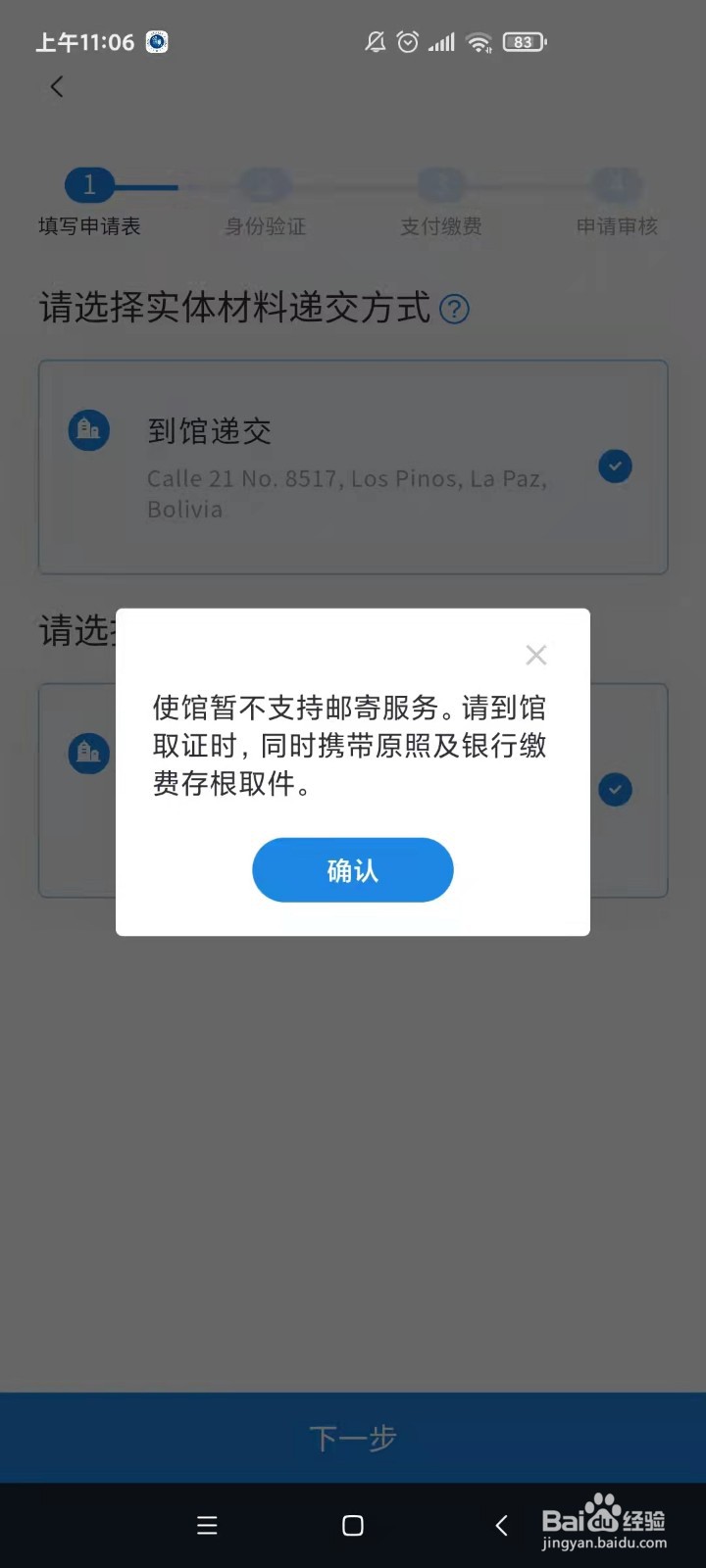The width and height of the screenshot is (706, 1568).
Task: Tap the building icon beside 到馆递交
Action: [x=88, y=429]
